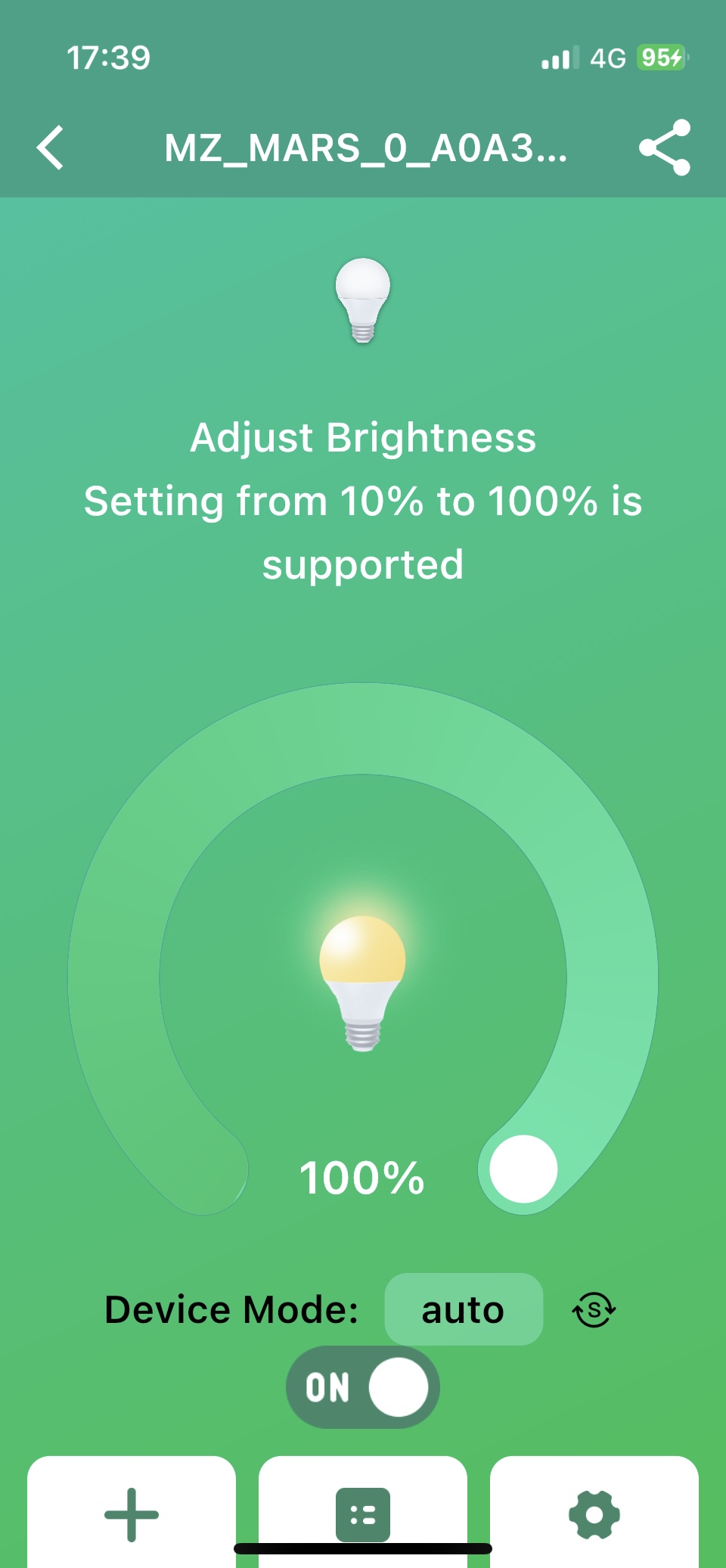Tap the mode sync icon beside auto
Screen dimensions: 726x1568
click(594, 1309)
